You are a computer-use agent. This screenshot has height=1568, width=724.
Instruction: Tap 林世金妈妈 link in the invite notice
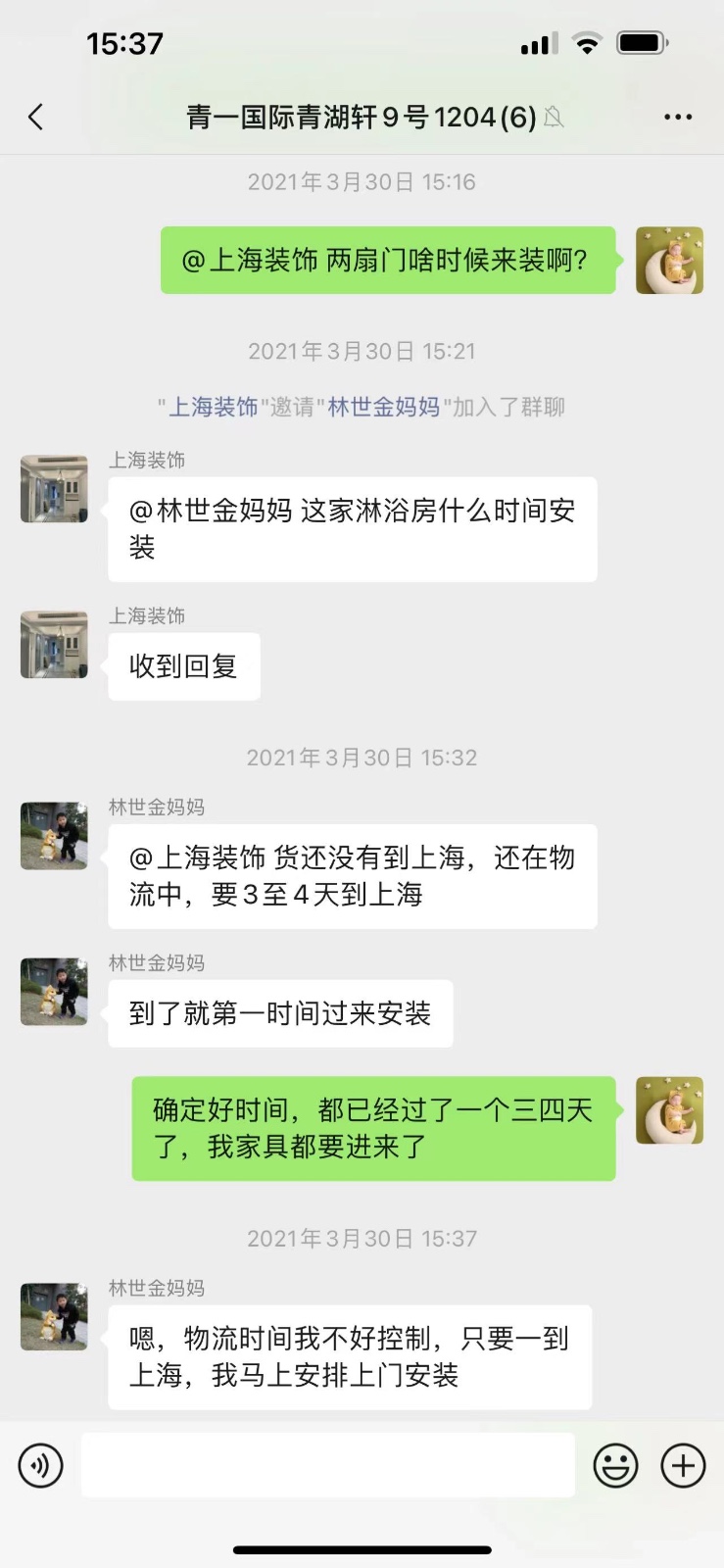pyautogui.click(x=383, y=407)
